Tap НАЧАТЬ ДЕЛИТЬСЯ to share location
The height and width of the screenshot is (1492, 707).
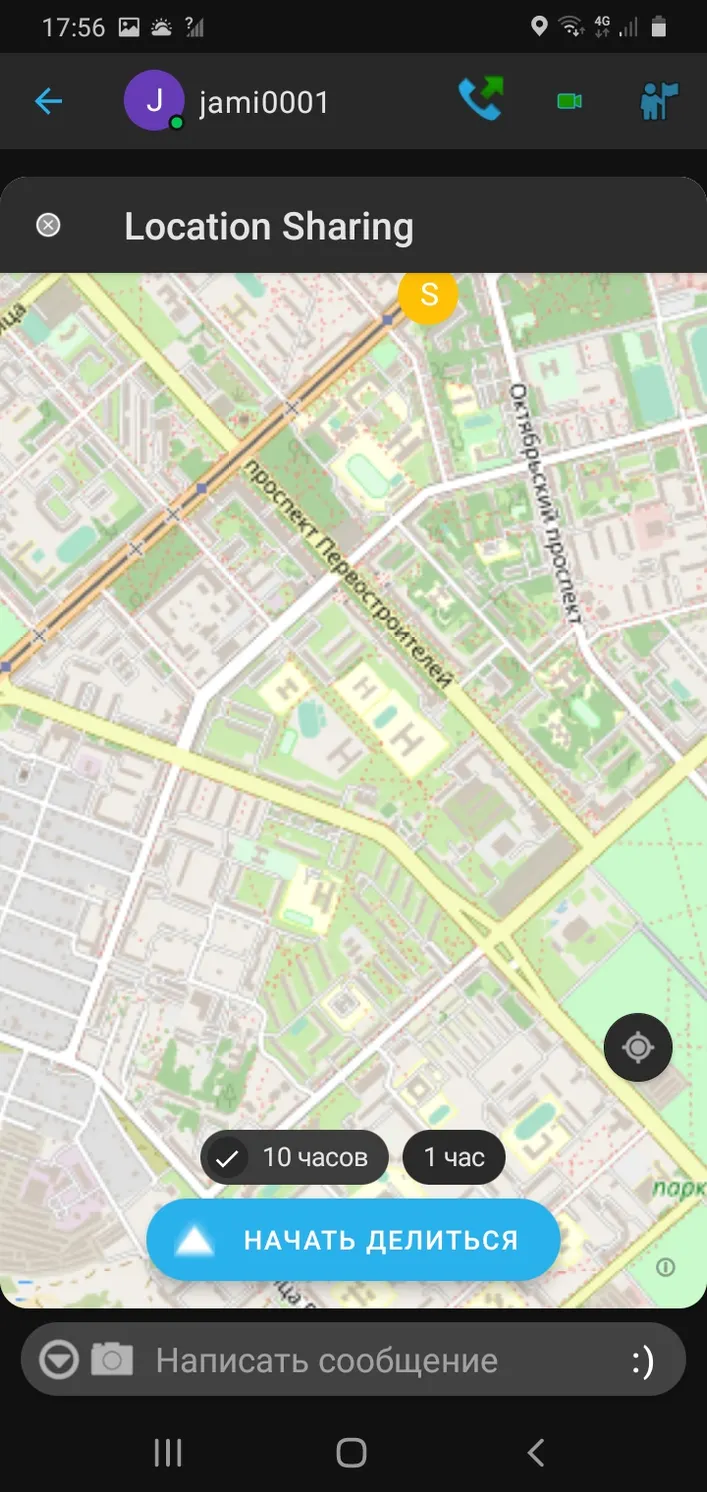point(353,1240)
